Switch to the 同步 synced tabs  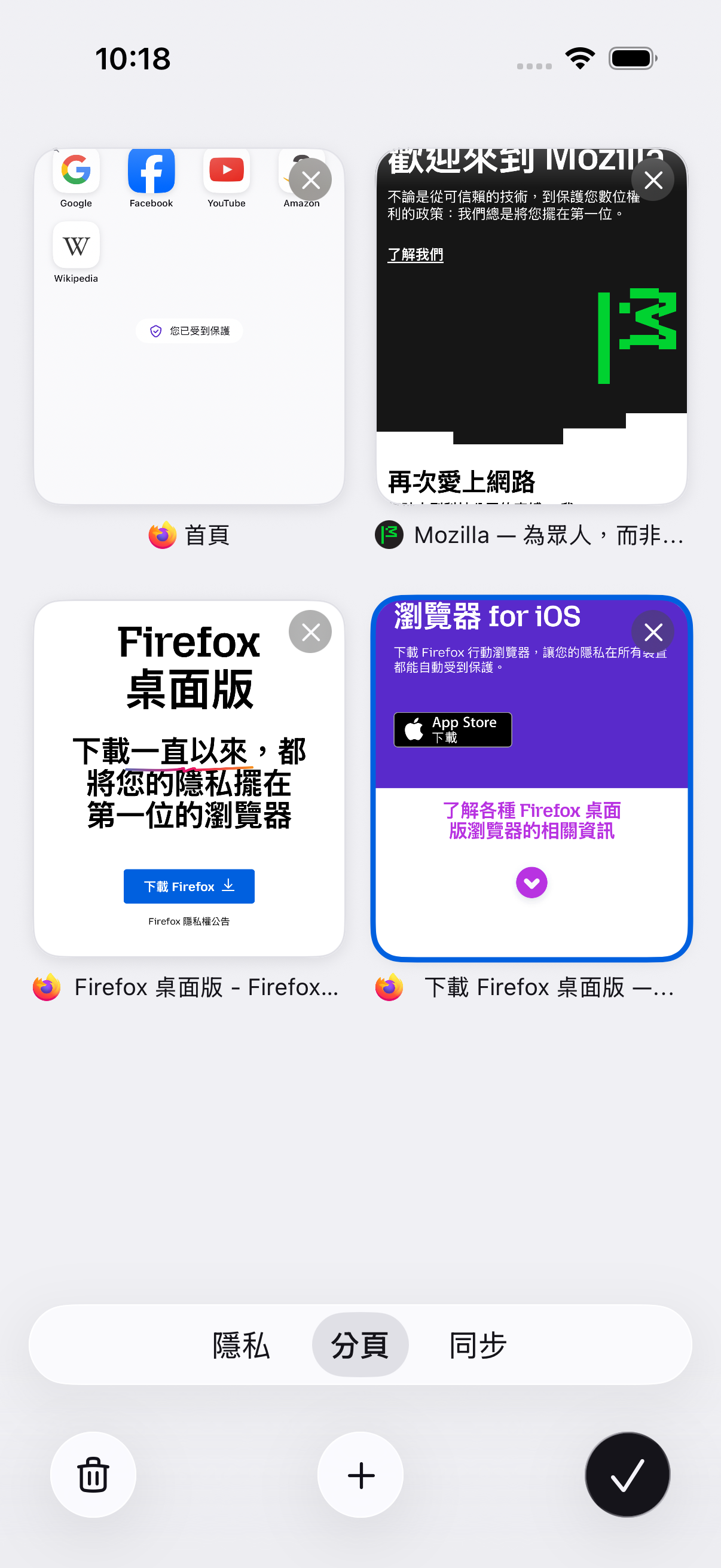click(478, 1345)
